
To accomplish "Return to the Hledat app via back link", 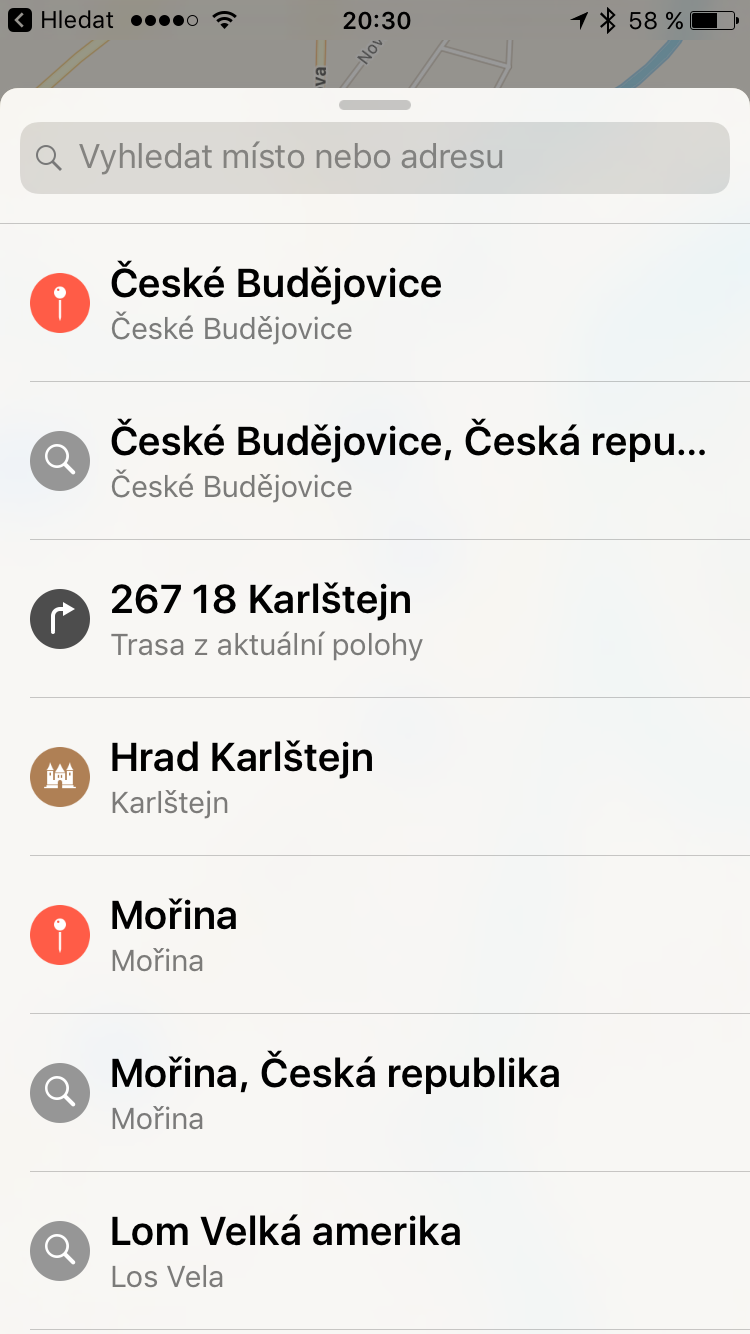I will tap(62, 20).
